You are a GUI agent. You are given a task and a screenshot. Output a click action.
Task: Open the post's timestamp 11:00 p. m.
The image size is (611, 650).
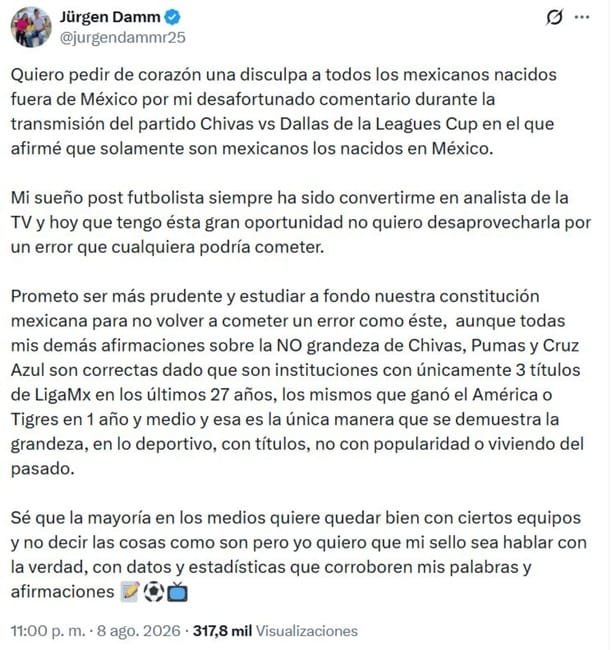[x=48, y=631]
